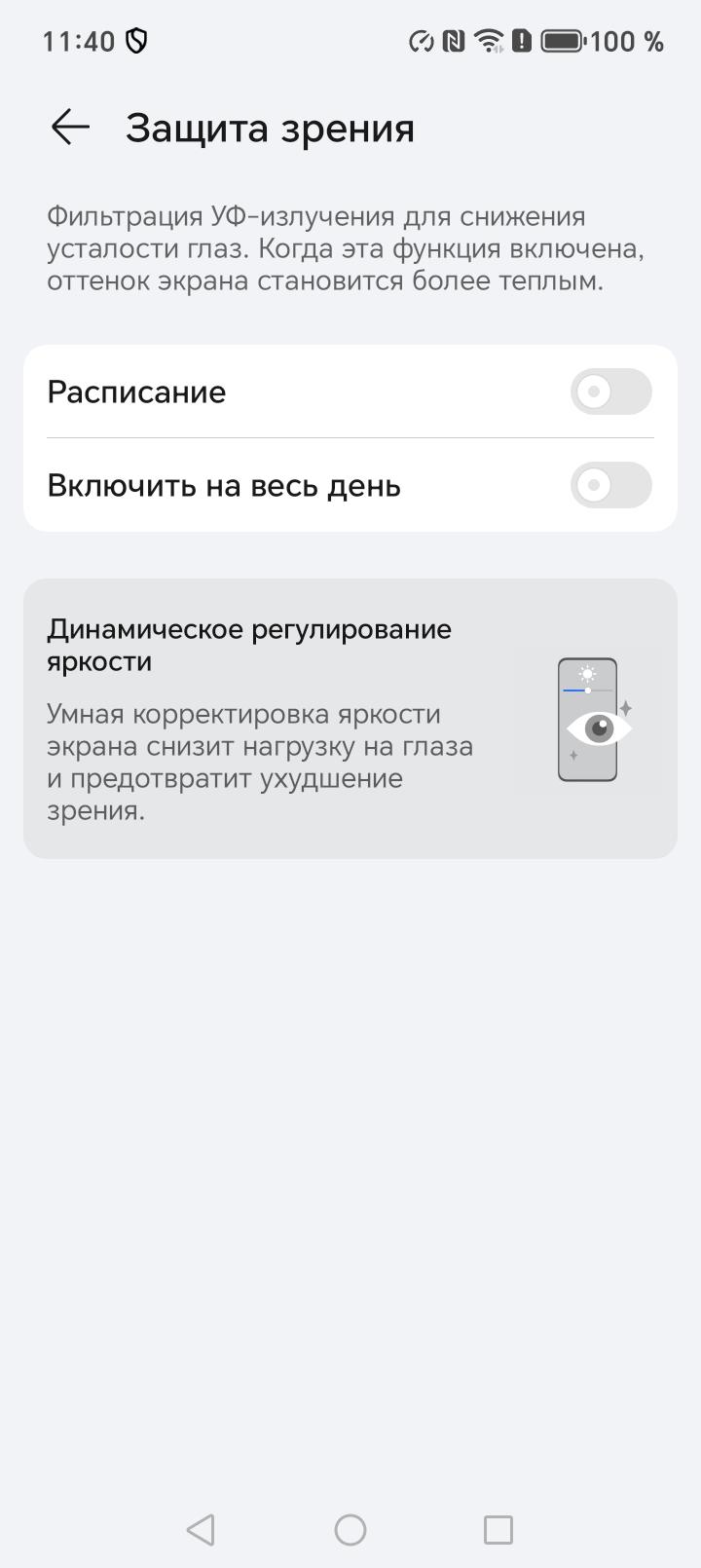Turn on Включить на весь день
Viewport: 701px width, 1568px height.
pos(610,485)
